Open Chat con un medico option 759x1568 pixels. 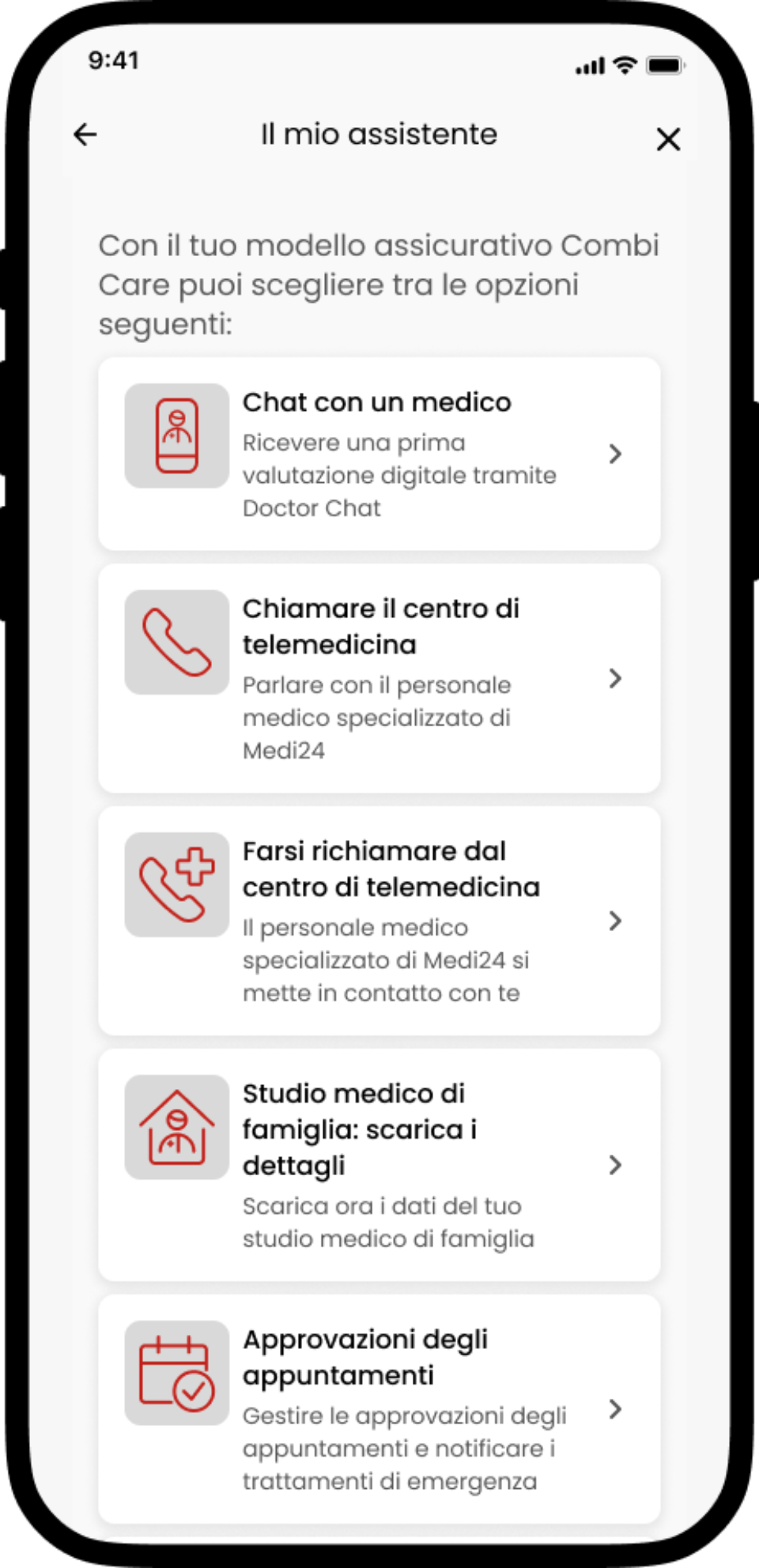point(379,454)
